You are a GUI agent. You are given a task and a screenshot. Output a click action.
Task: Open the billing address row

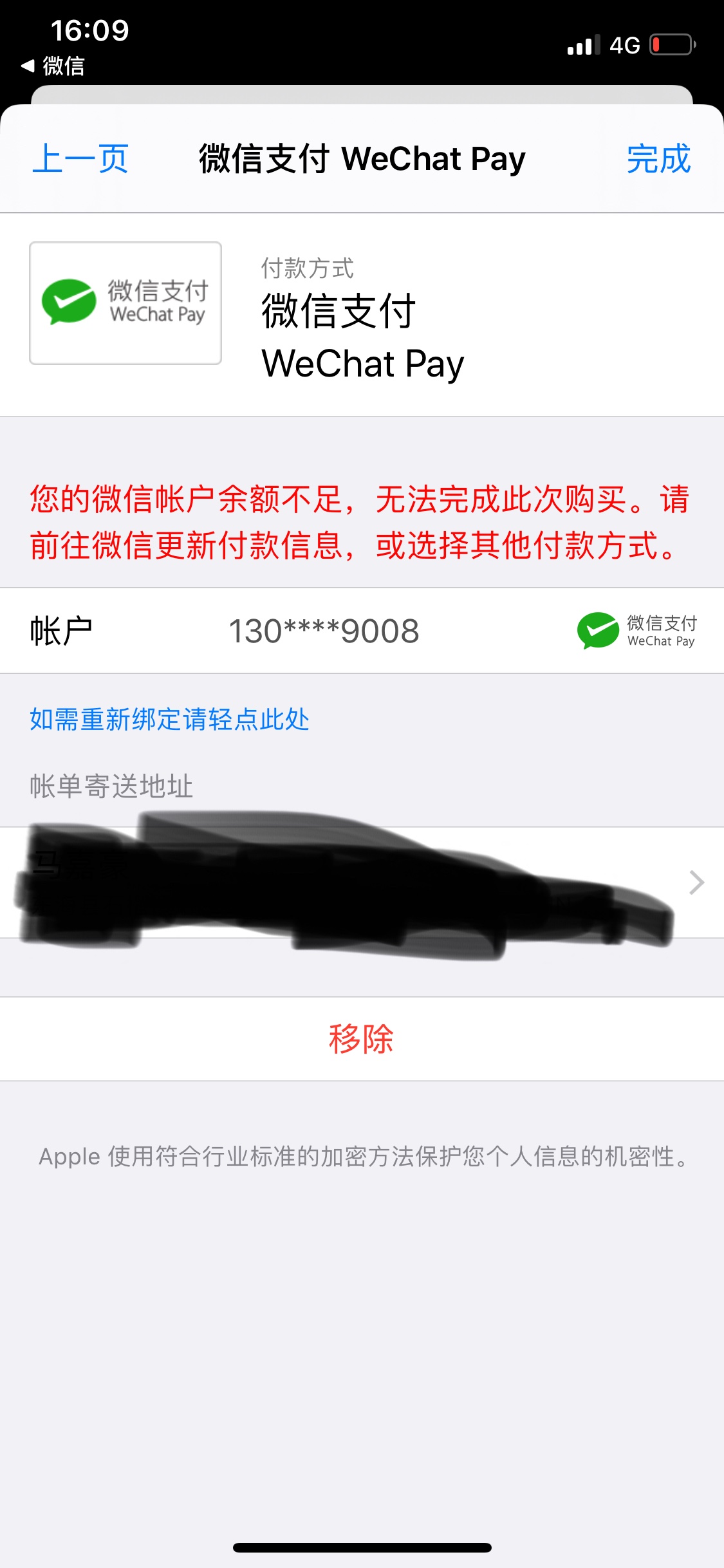pyautogui.click(x=362, y=882)
